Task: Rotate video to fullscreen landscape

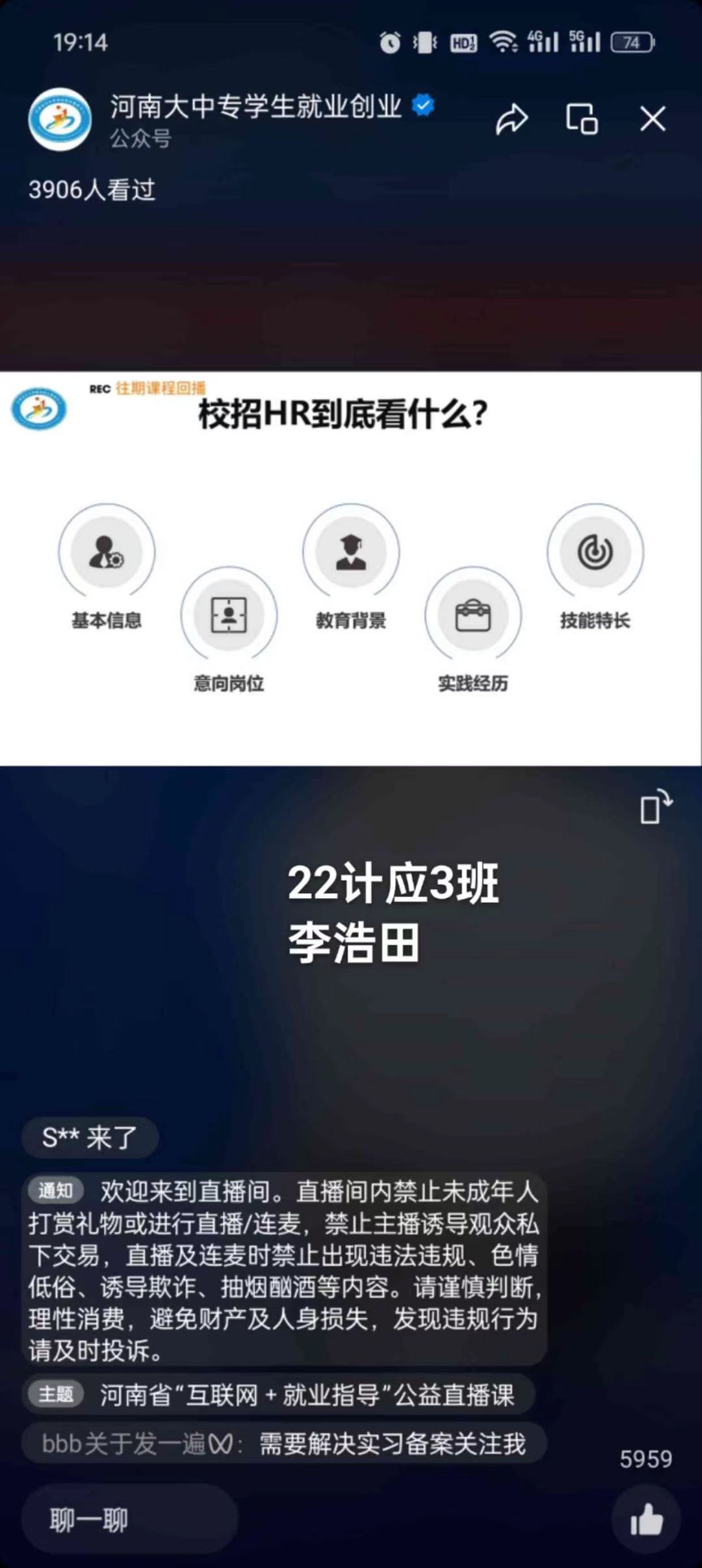Action: click(655, 807)
